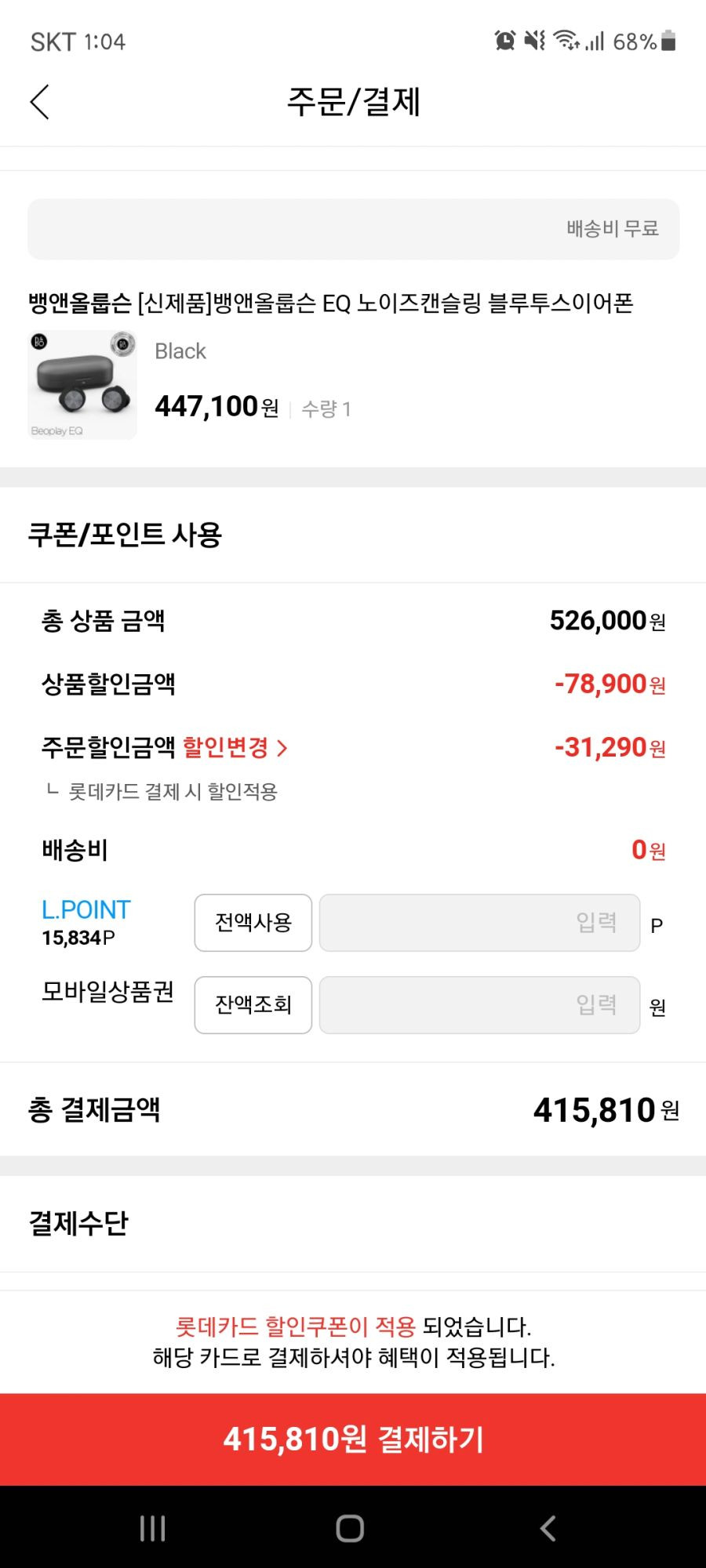
Task: Focus the L.POINT amount input field
Action: tap(479, 923)
